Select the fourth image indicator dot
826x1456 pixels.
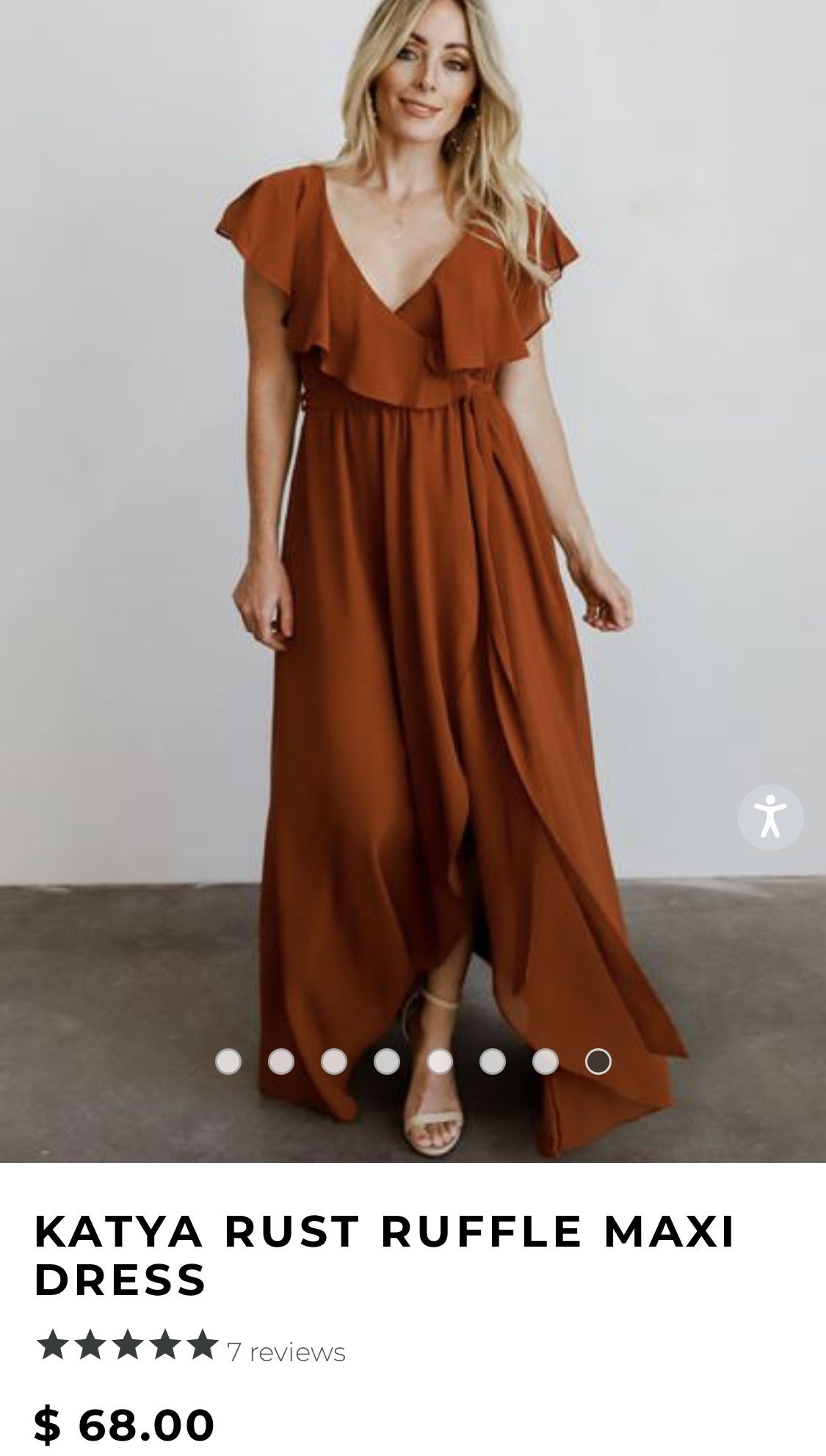pyautogui.click(x=387, y=1062)
